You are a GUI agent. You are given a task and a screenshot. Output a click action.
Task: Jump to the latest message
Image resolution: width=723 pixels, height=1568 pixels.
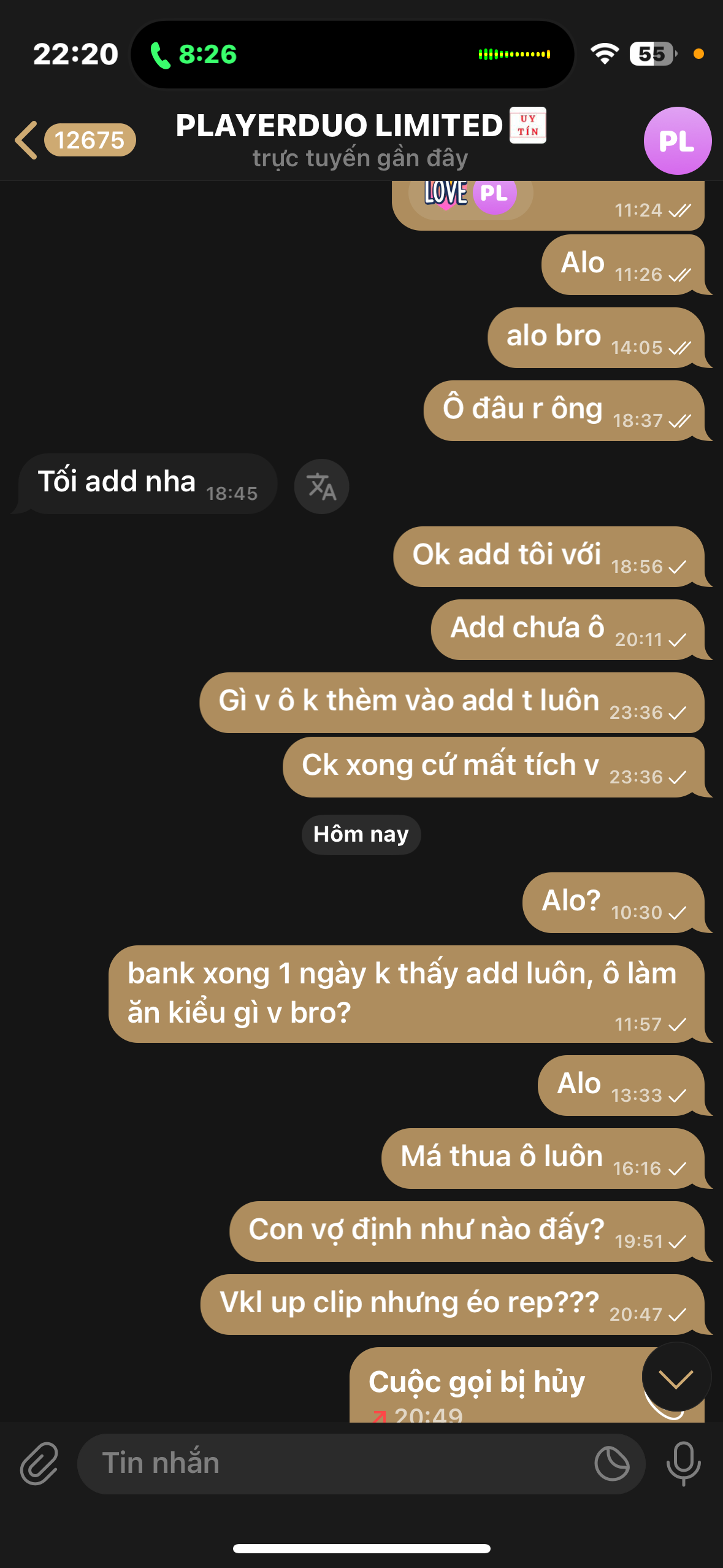676,1378
